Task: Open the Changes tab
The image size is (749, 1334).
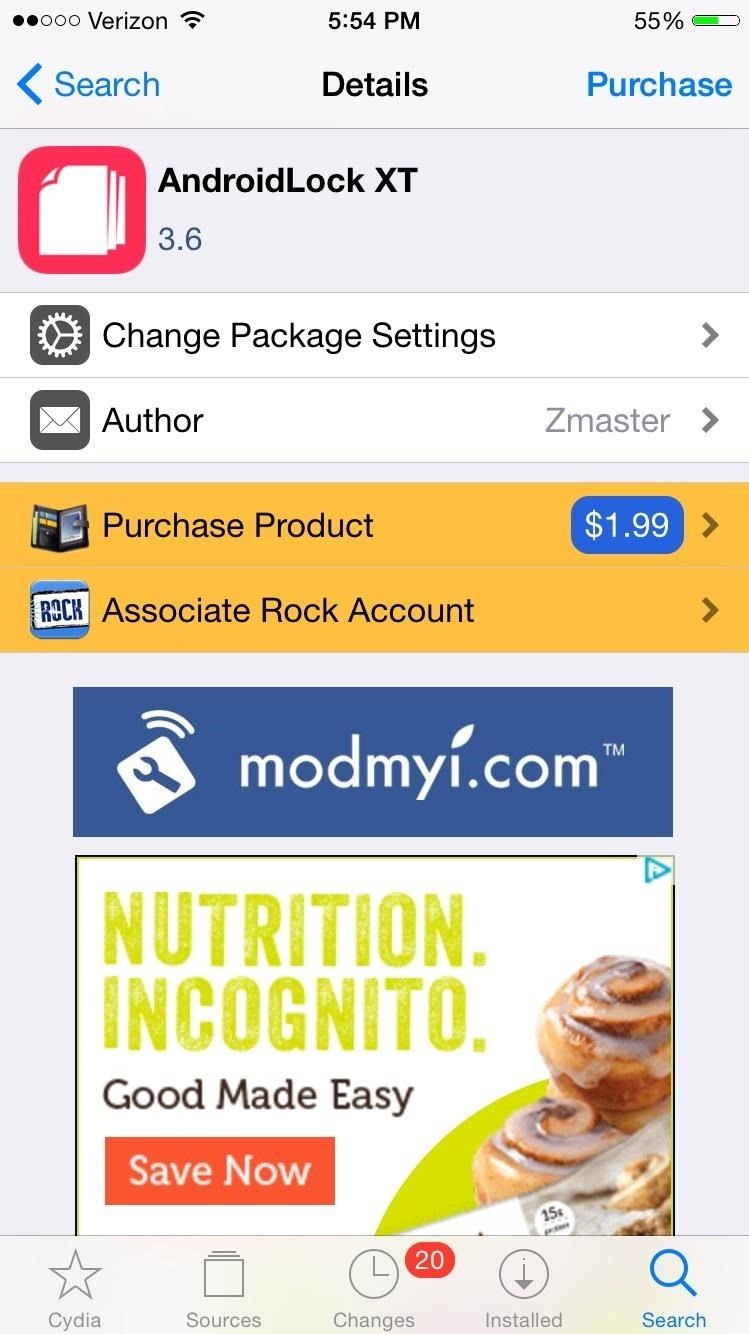Action: (374, 1289)
